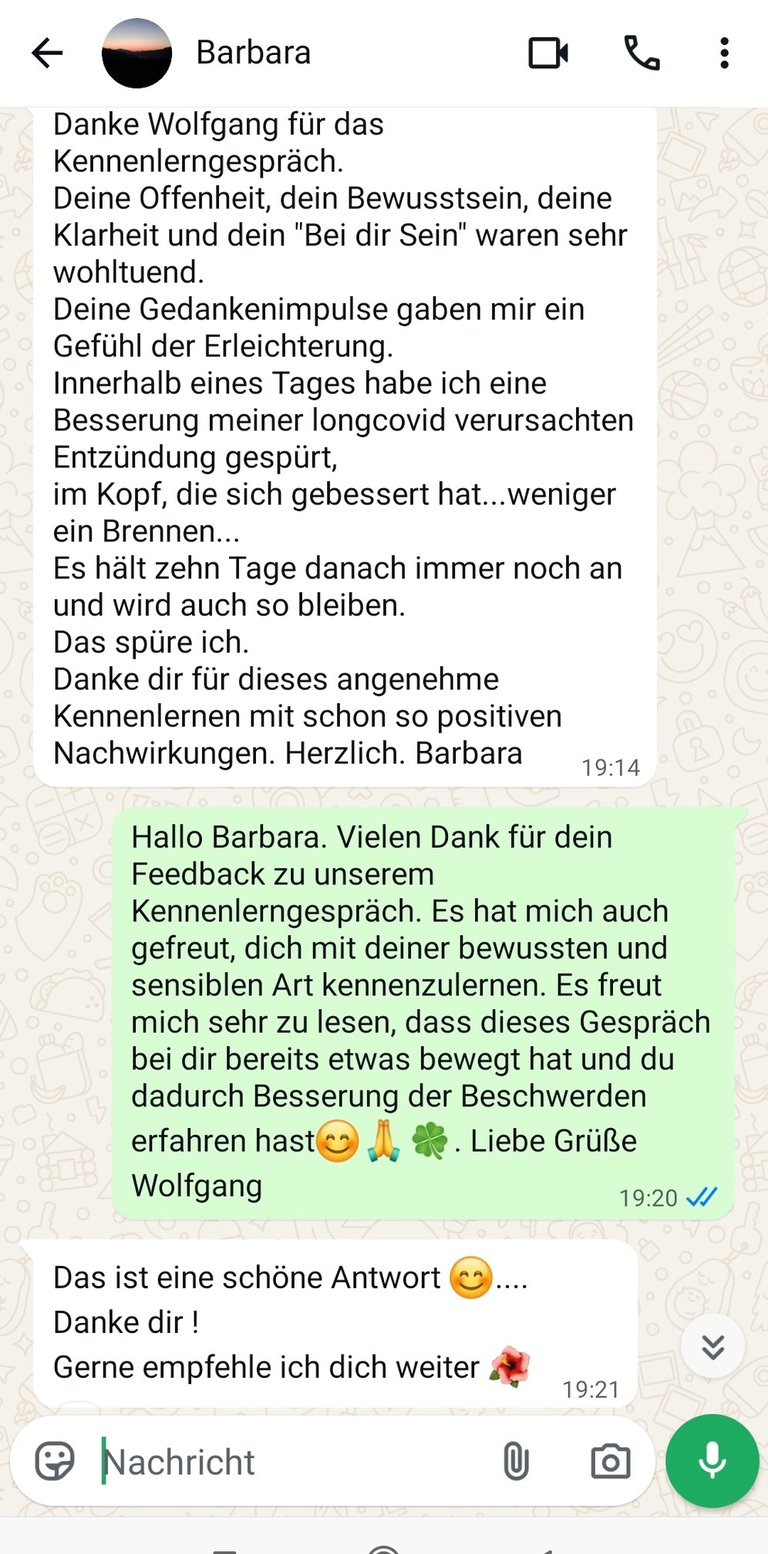Start a voice call with Barbara
Image resolution: width=768 pixels, height=1554 pixels.
641,53
